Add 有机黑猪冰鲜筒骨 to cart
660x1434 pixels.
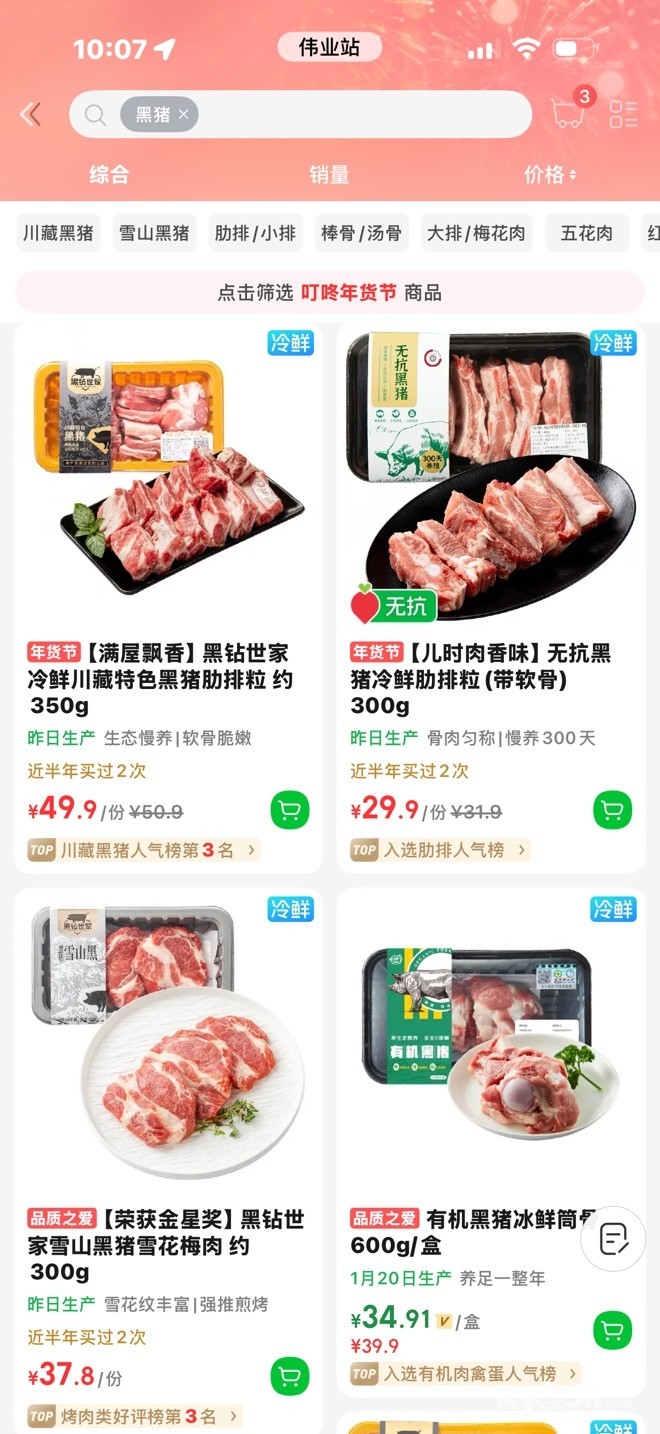(612, 1330)
